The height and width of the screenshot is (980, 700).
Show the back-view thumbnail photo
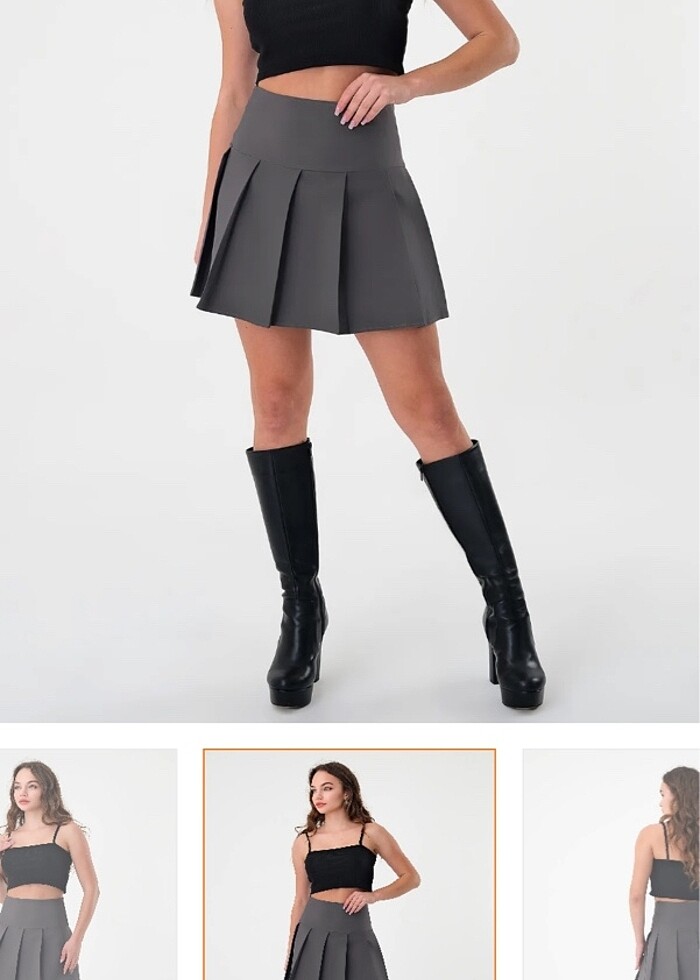612,865
